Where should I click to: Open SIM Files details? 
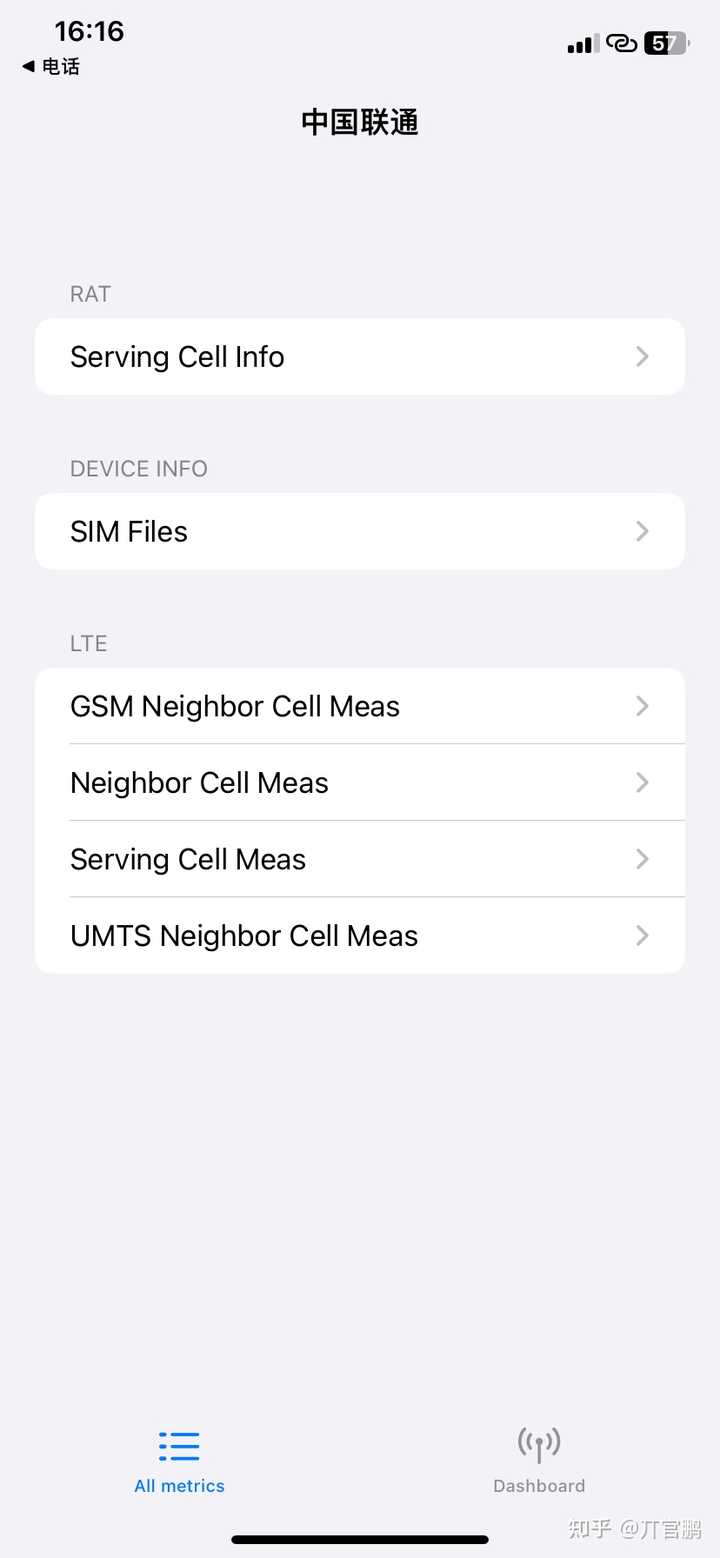point(360,531)
